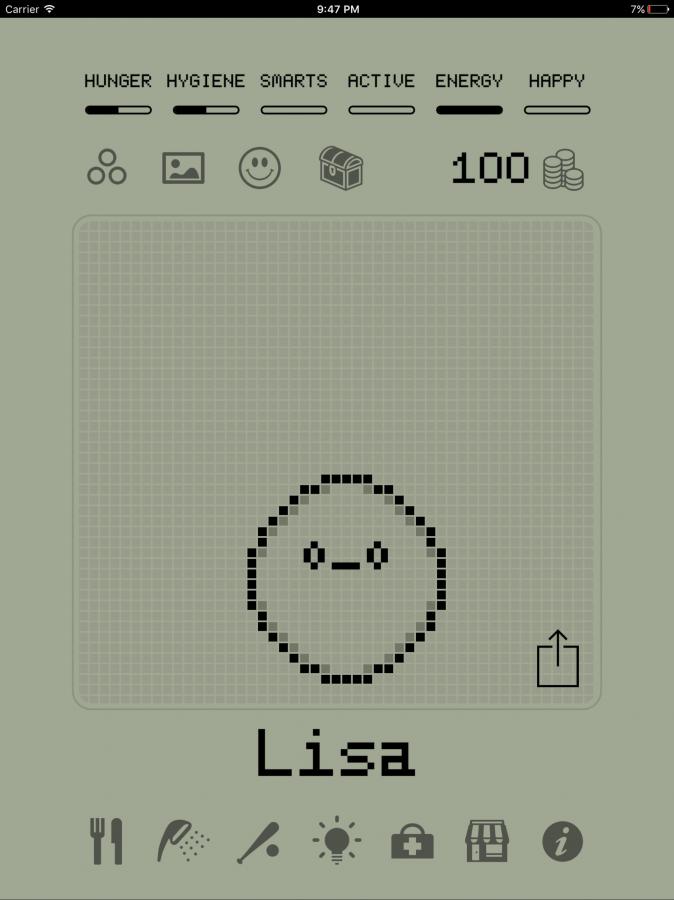Open the info button
Image resolution: width=674 pixels, height=900 pixels.
tap(562, 841)
